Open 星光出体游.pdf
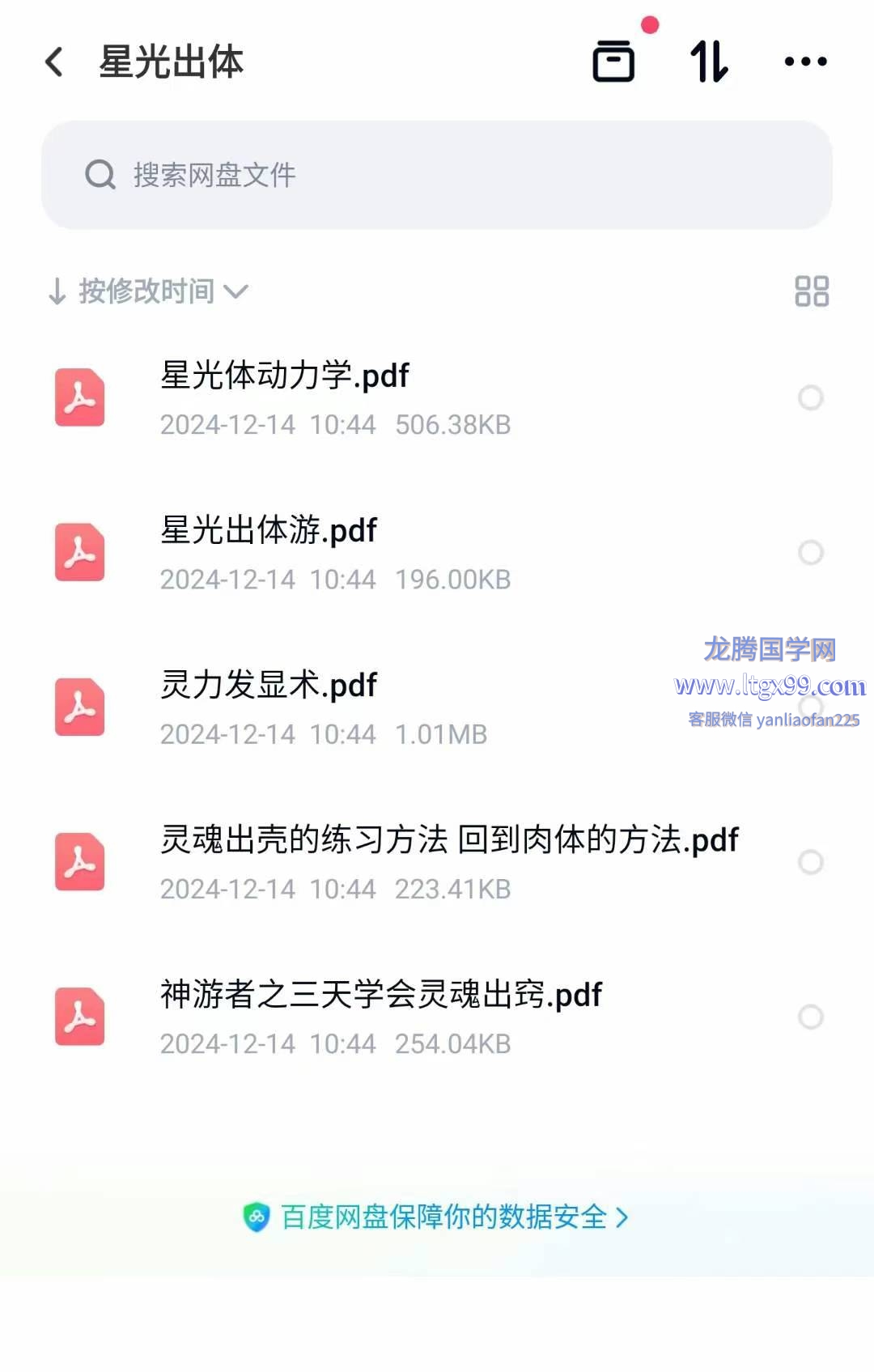This screenshot has width=874, height=1372. click(x=269, y=531)
